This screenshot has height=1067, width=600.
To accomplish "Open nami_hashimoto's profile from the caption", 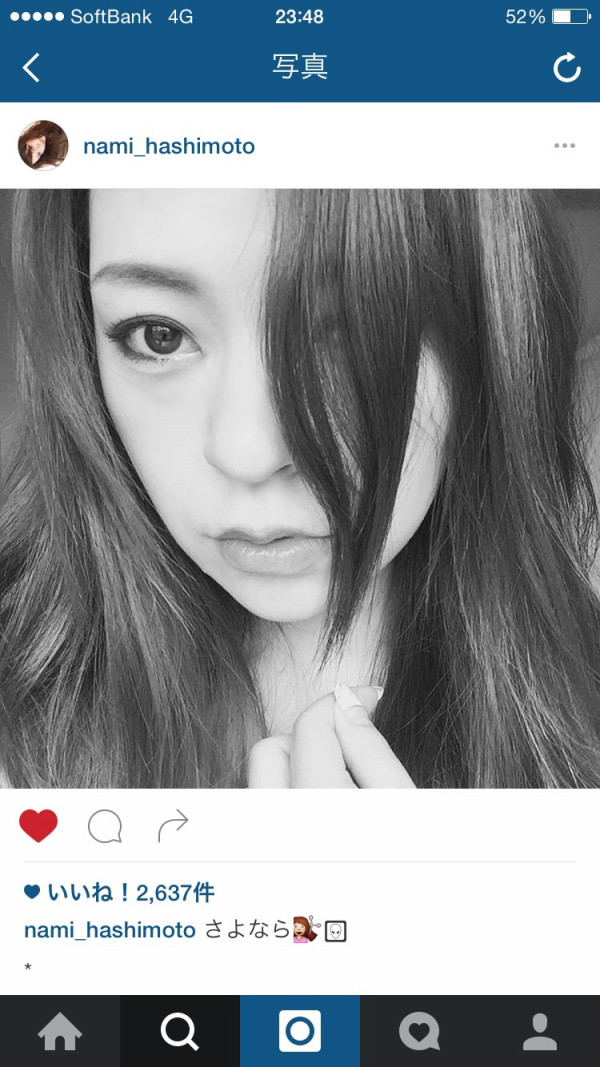I will (110, 930).
